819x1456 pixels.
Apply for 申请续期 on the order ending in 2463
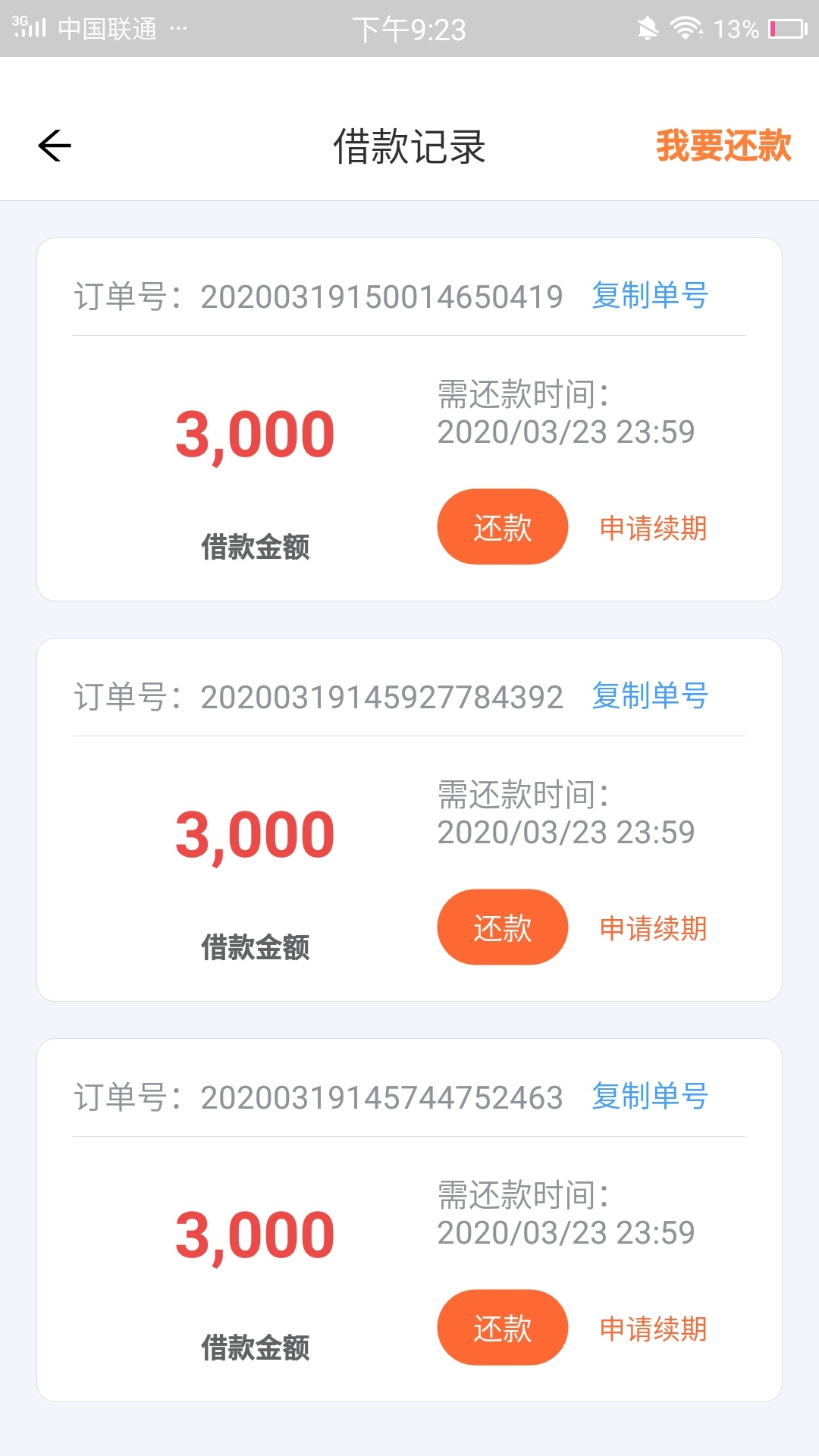(x=653, y=1329)
